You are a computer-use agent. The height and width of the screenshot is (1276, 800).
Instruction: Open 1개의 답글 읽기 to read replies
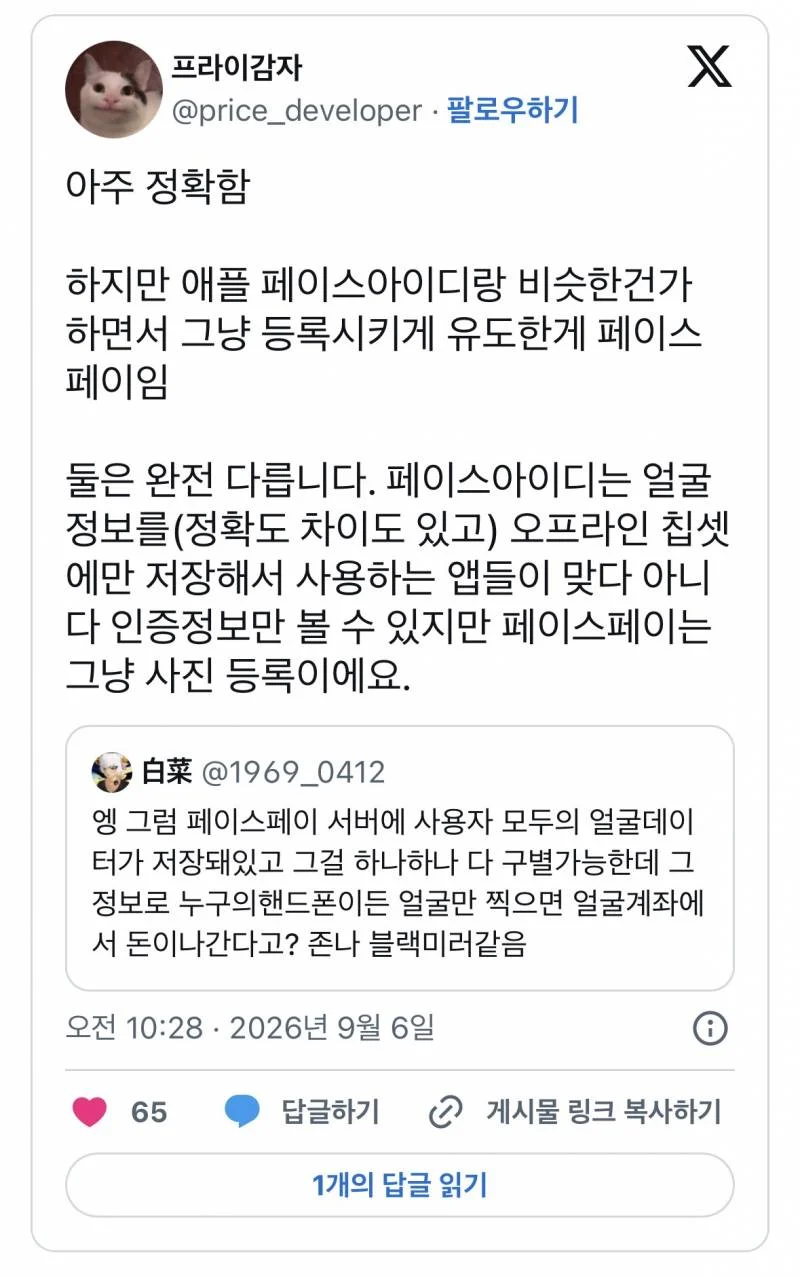[400, 1186]
